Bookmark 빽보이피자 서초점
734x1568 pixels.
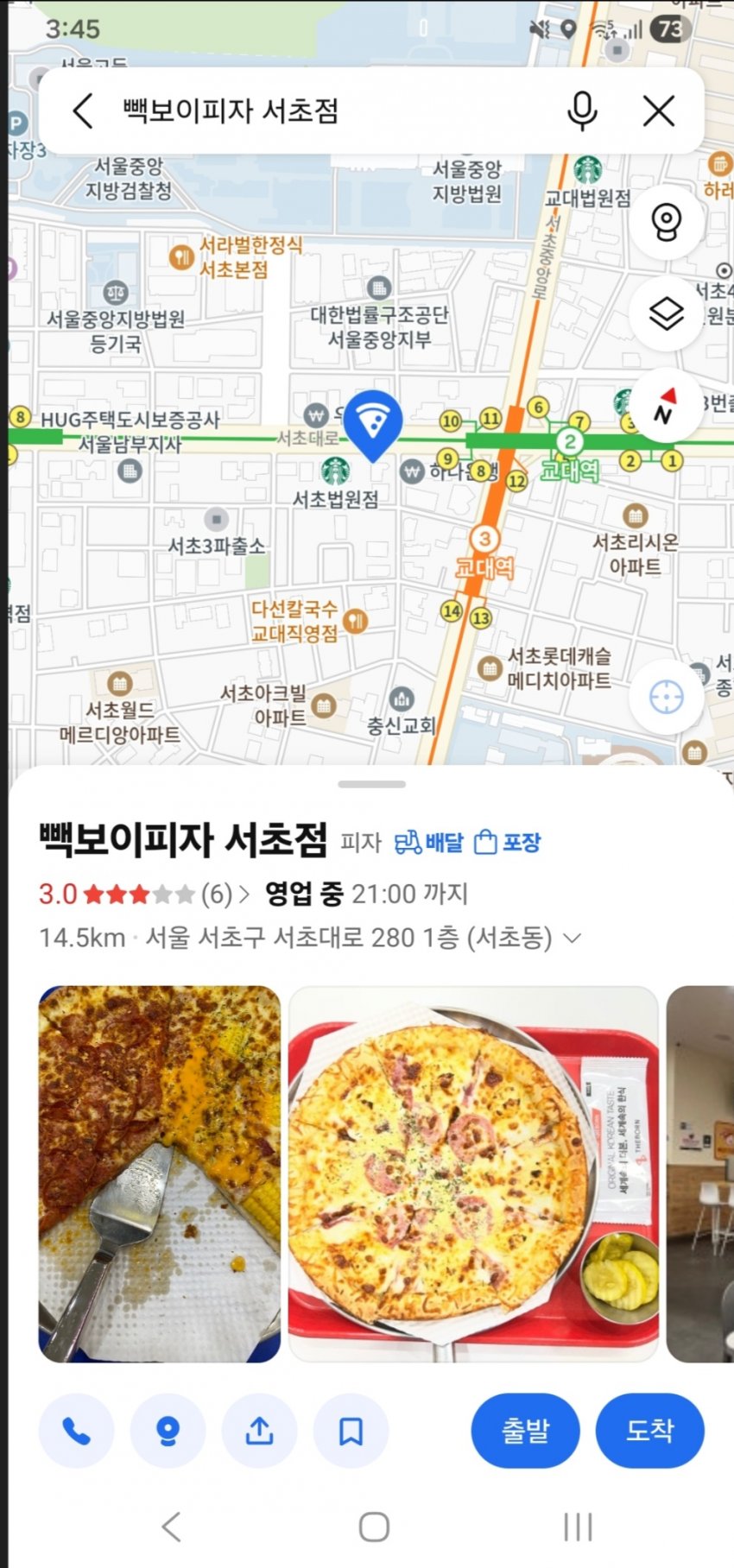(x=351, y=1431)
